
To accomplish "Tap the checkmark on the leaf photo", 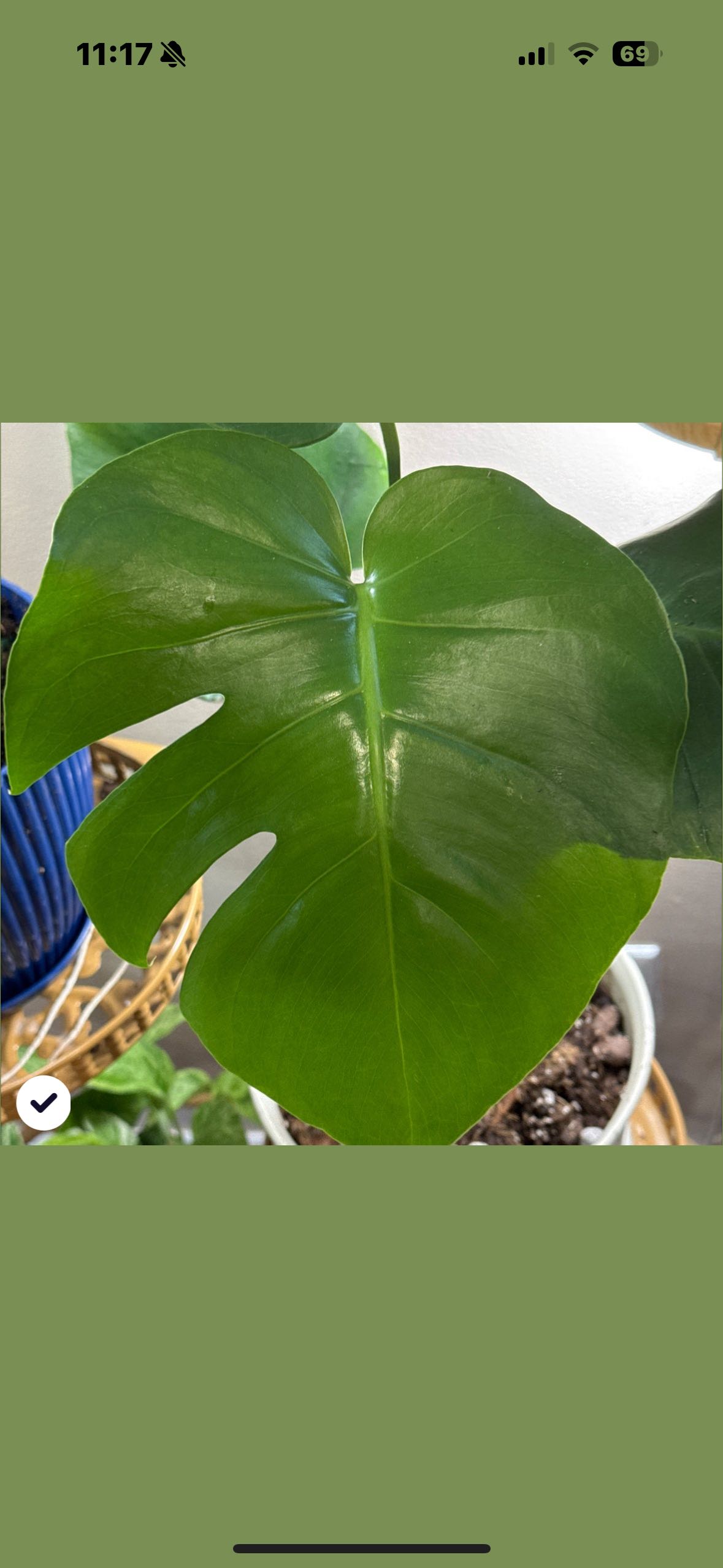I will [x=44, y=1102].
